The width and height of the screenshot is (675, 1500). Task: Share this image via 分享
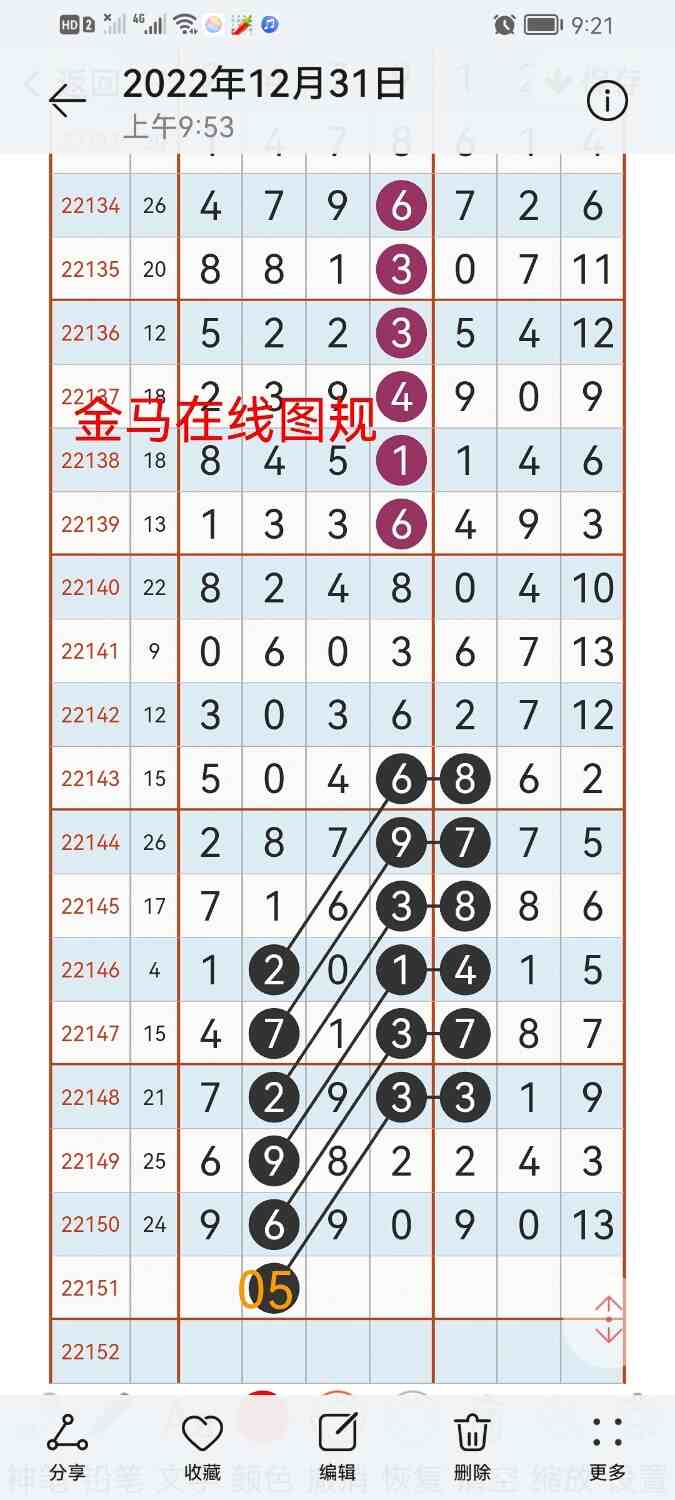(67, 1445)
